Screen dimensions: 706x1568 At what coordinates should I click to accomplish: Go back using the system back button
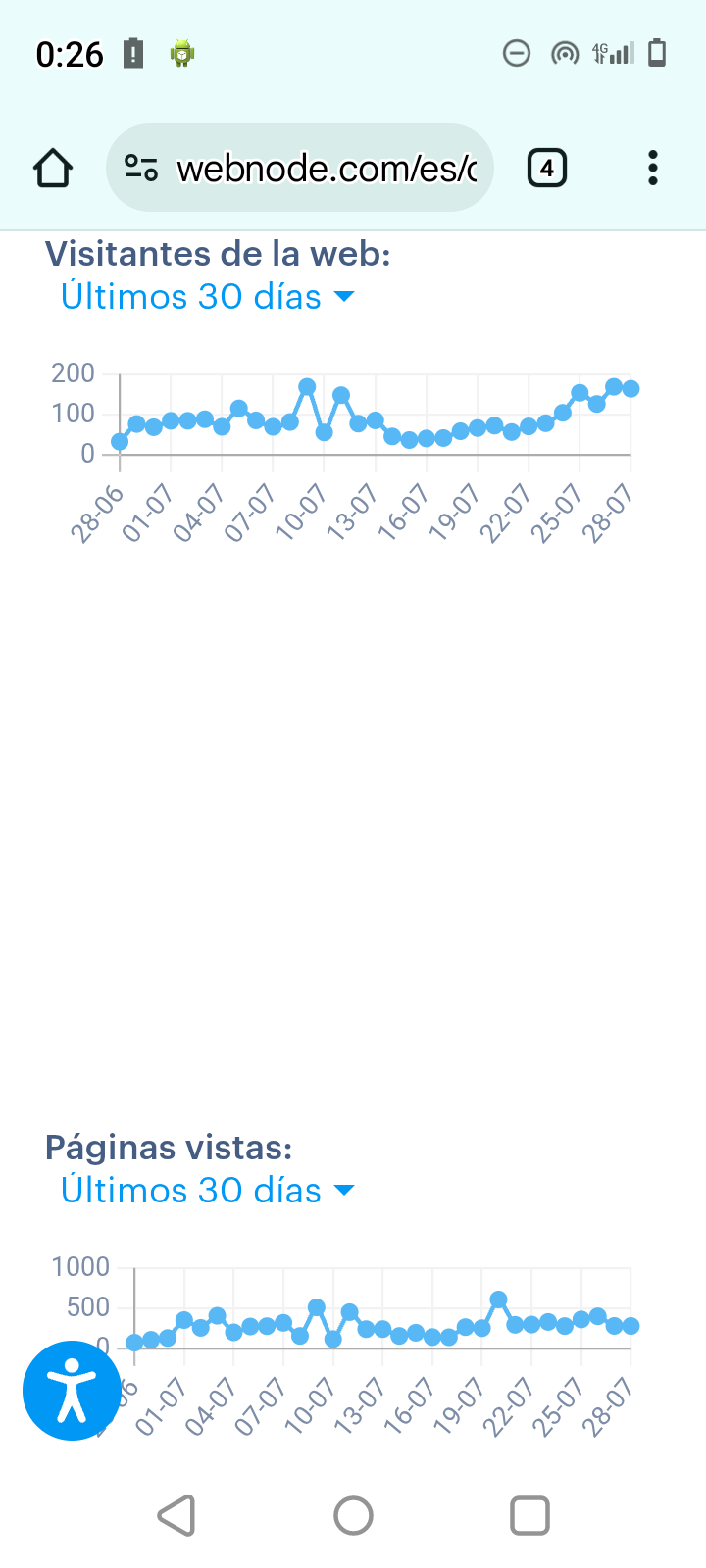pos(176,1515)
